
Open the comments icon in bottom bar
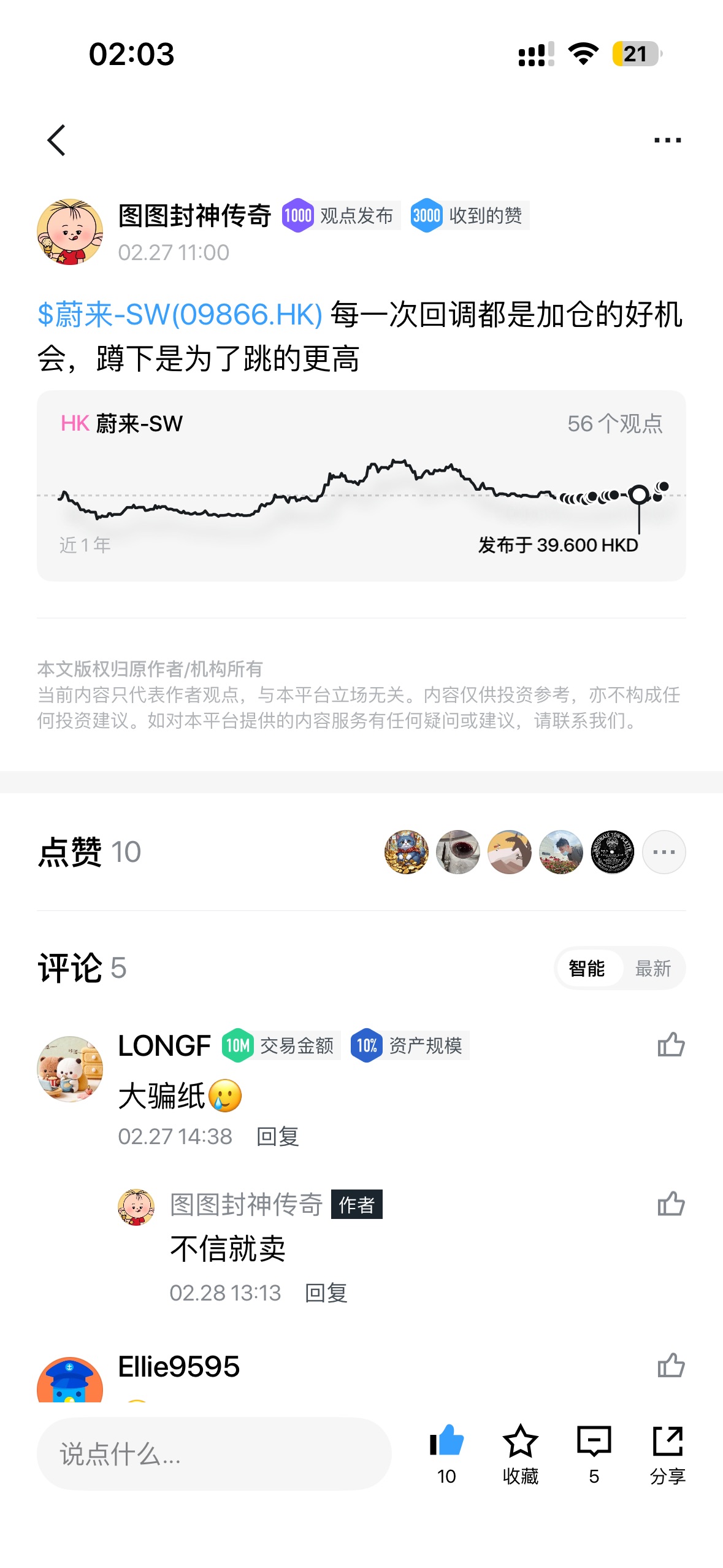coord(594,1454)
